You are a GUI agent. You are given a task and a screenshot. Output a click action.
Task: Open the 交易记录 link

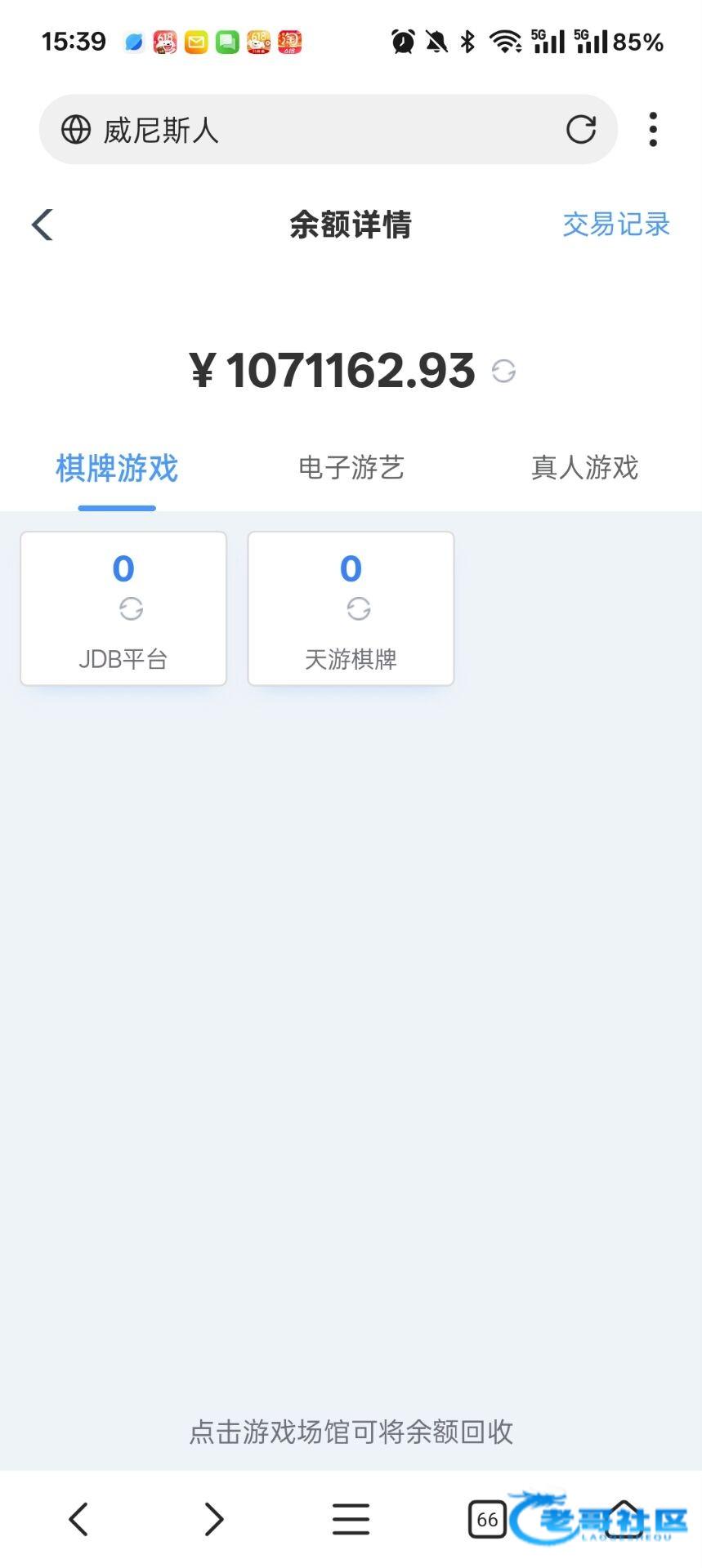coord(616,224)
